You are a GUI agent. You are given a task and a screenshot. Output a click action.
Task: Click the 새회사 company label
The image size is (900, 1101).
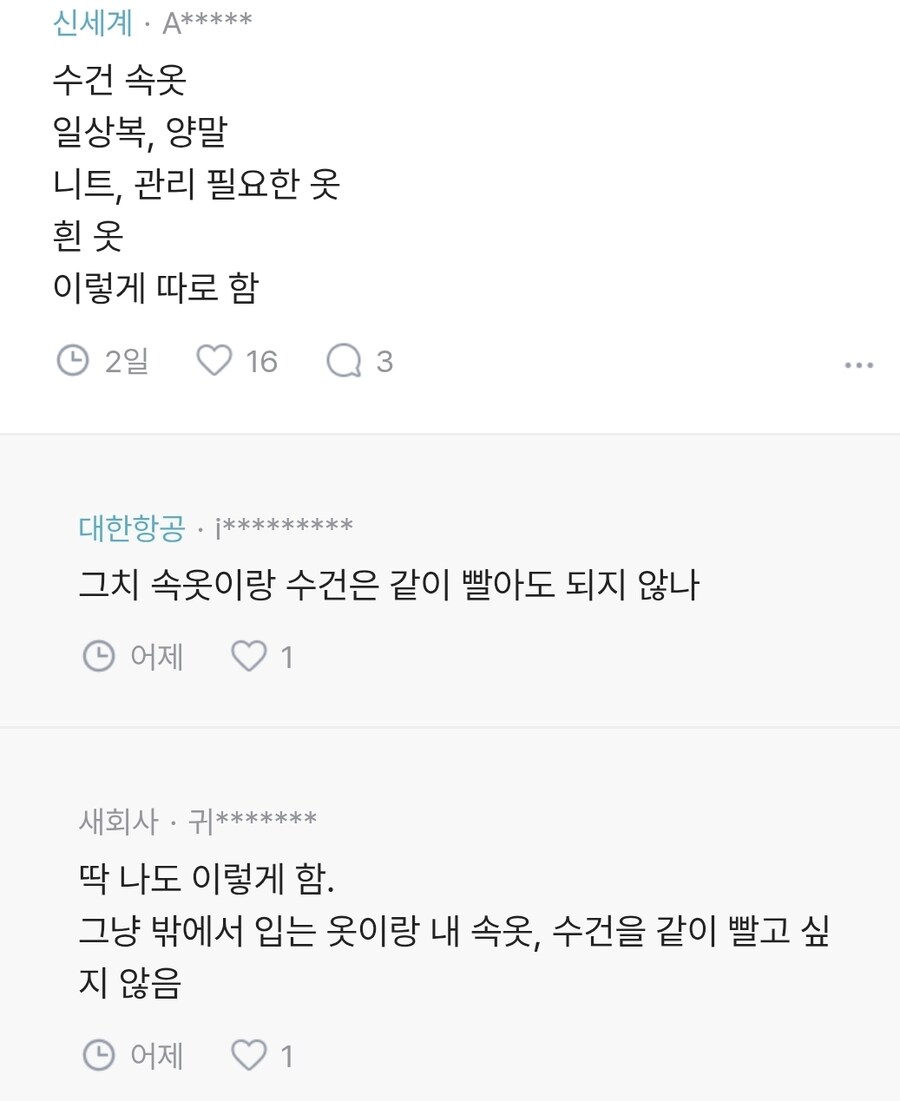113,818
